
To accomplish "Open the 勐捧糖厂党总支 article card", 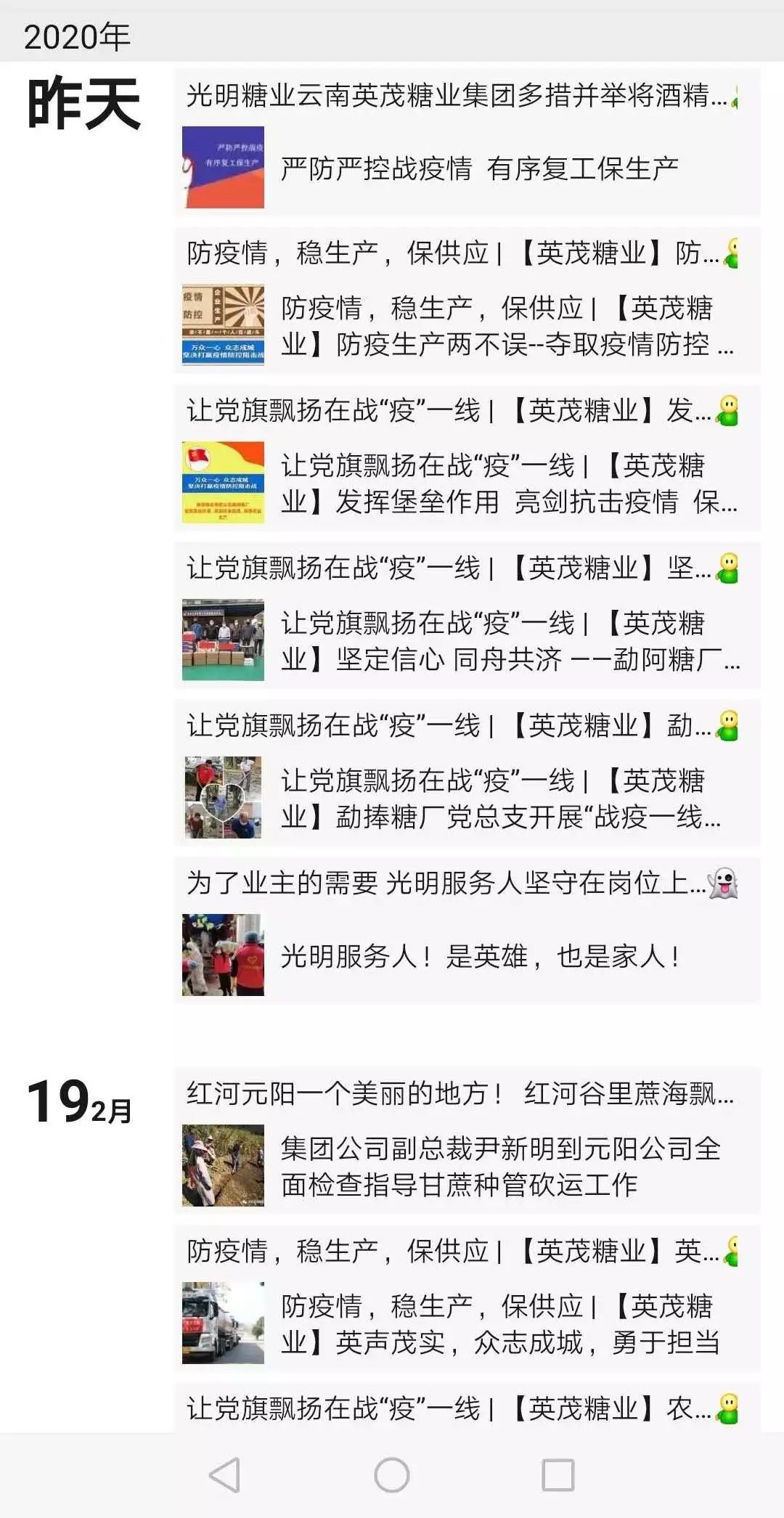I will 501,799.
